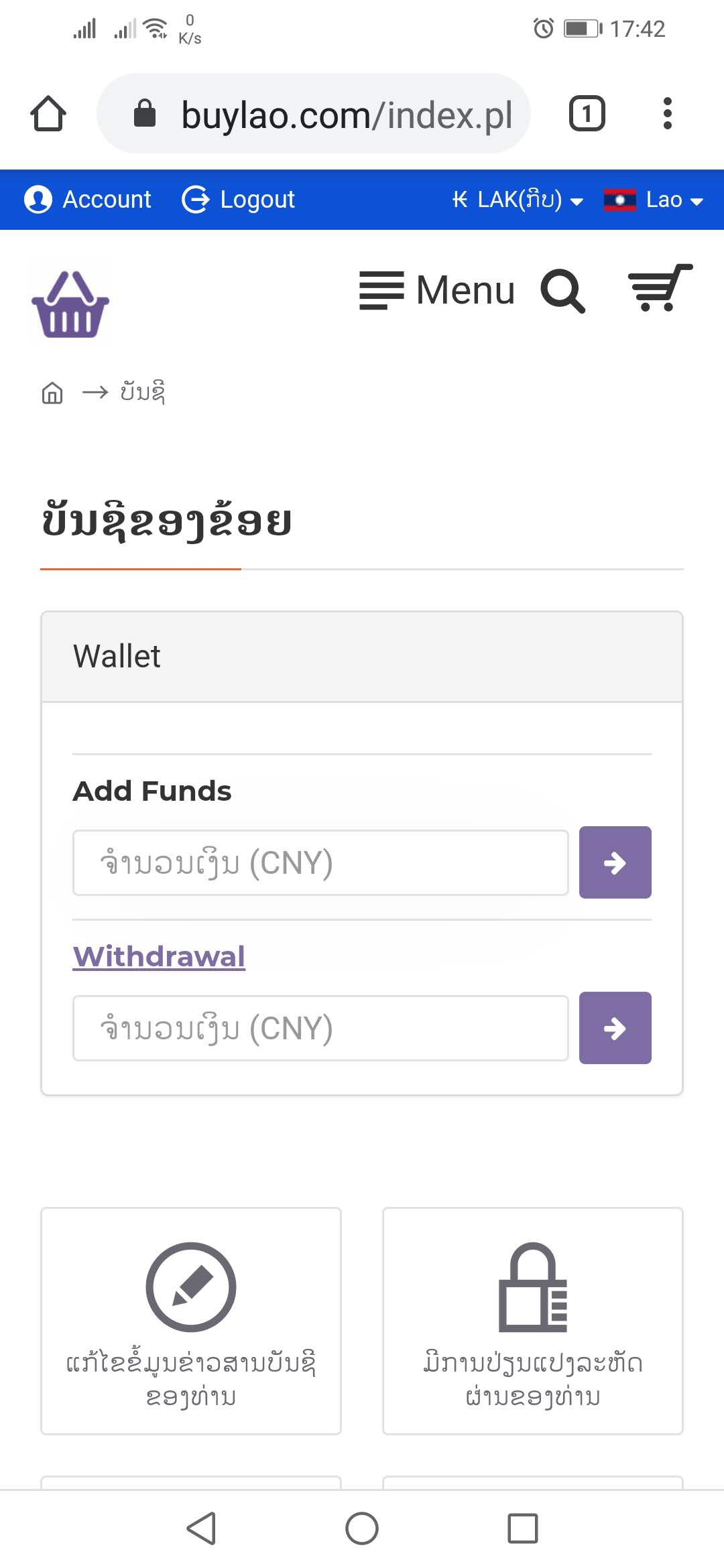
Task: Tap the Logout link
Action: coord(238,200)
